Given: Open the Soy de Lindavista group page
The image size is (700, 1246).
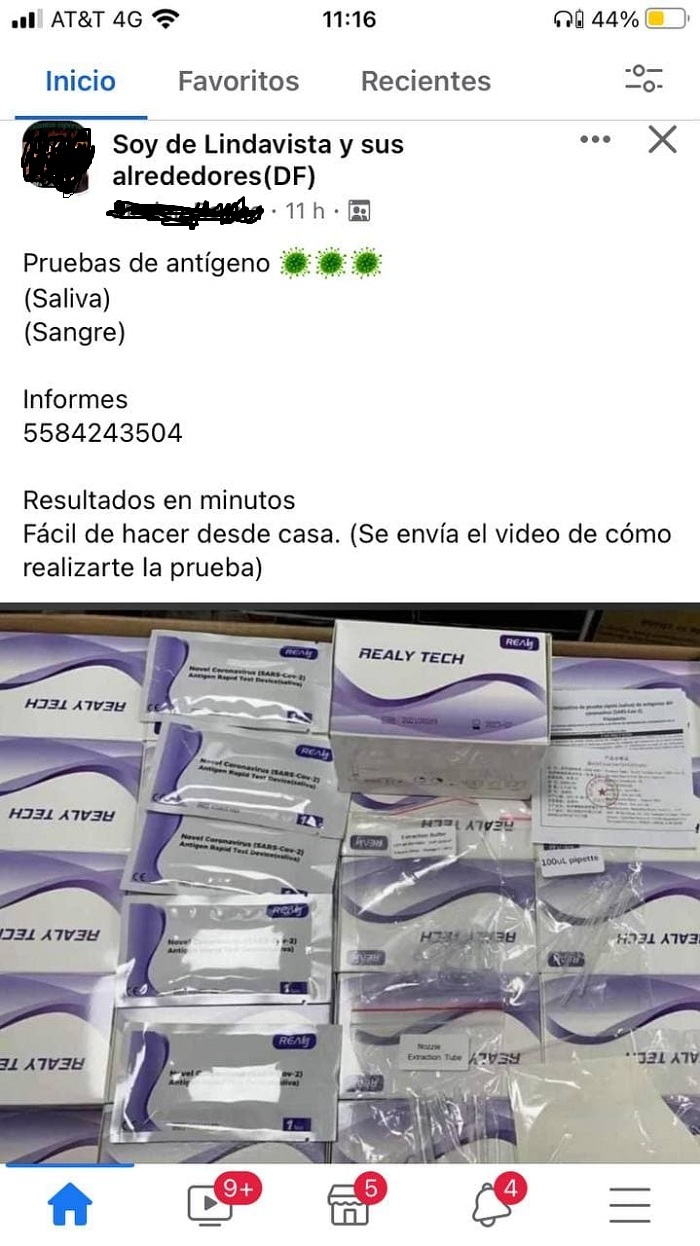Looking at the screenshot, I should tap(257, 160).
